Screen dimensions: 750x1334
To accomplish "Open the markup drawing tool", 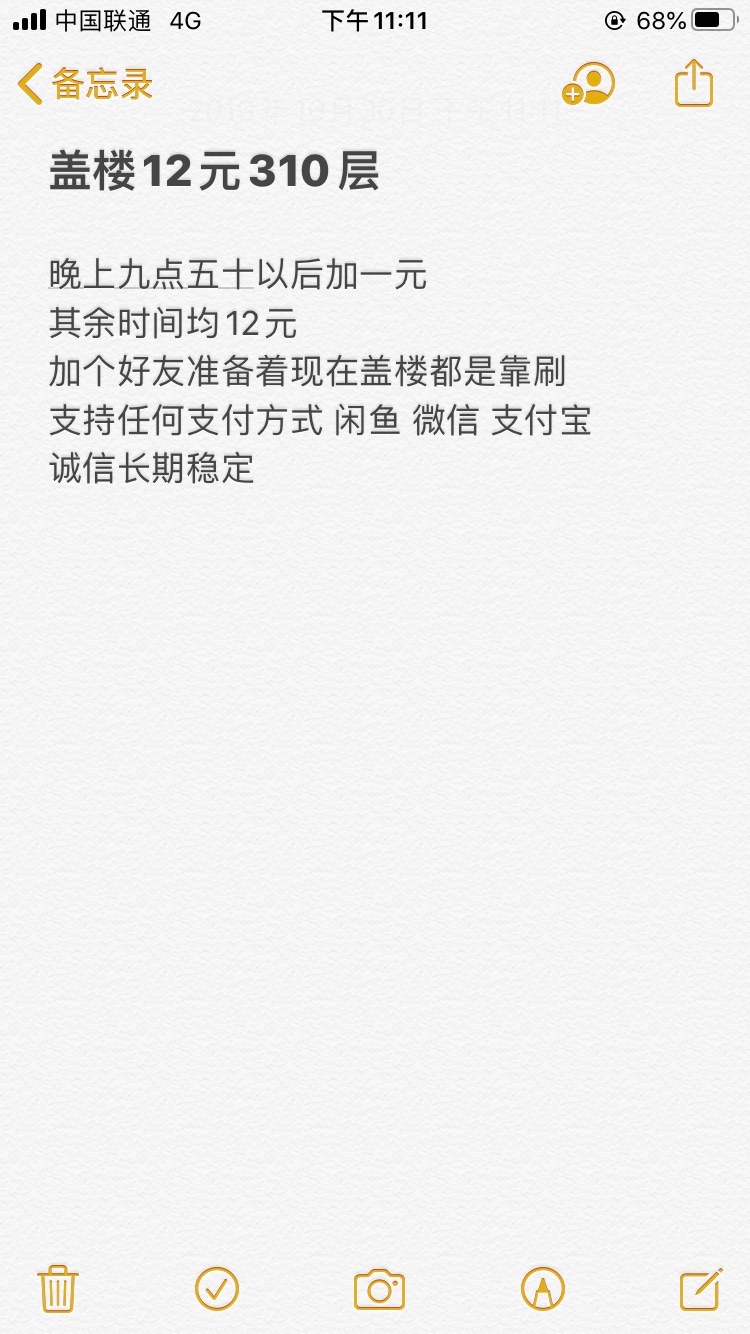I will 543,1288.
